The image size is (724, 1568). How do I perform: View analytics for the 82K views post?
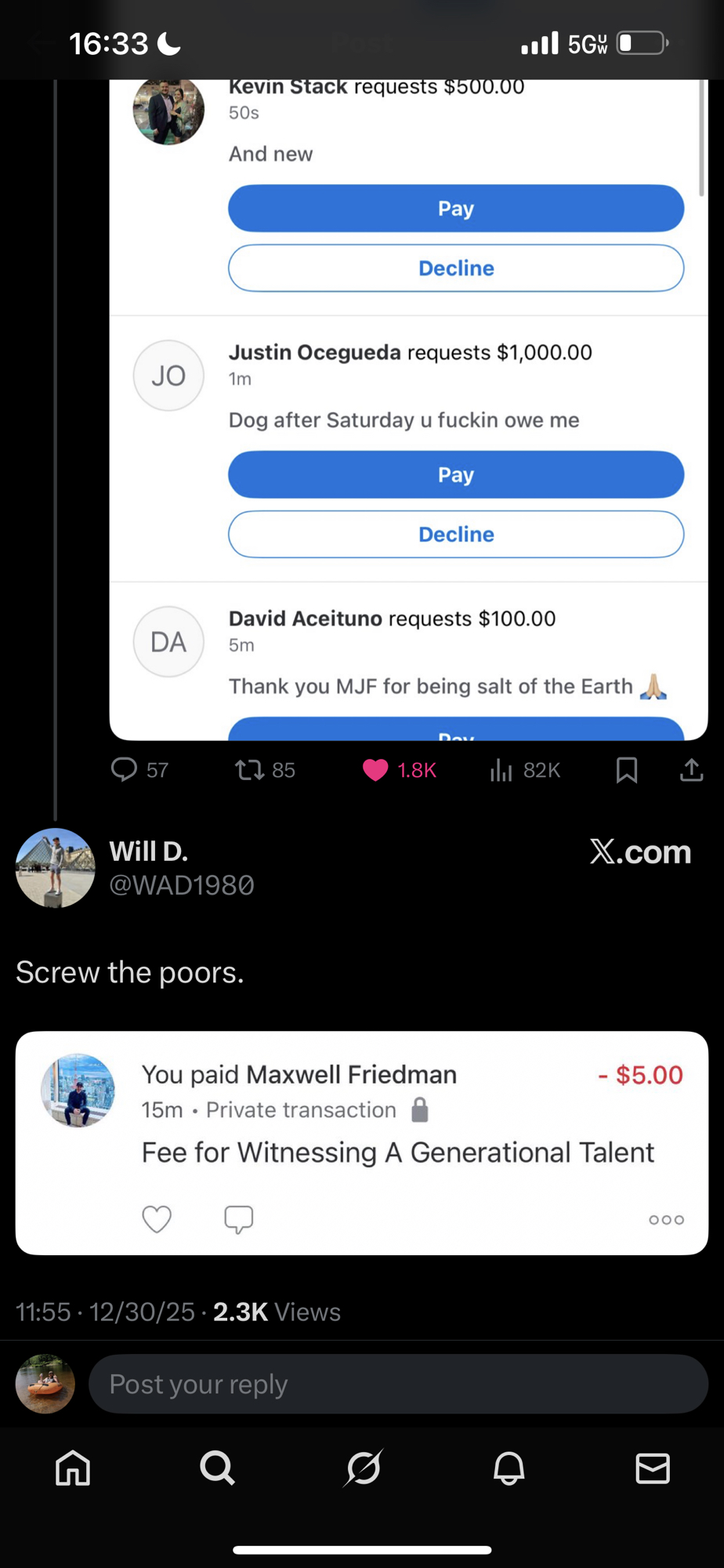pos(501,771)
